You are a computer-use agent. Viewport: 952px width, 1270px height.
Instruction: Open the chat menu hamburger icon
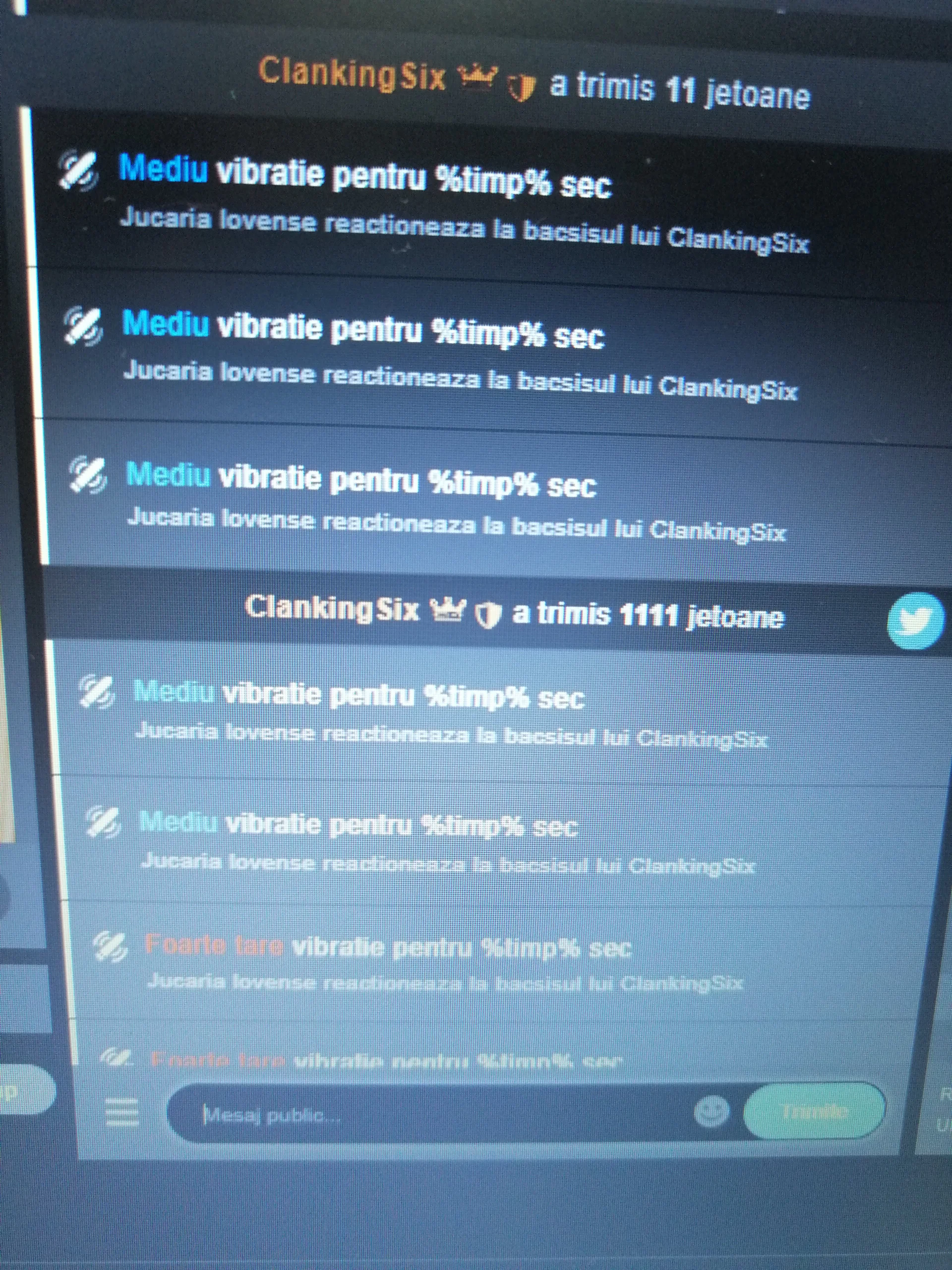click(x=122, y=1113)
